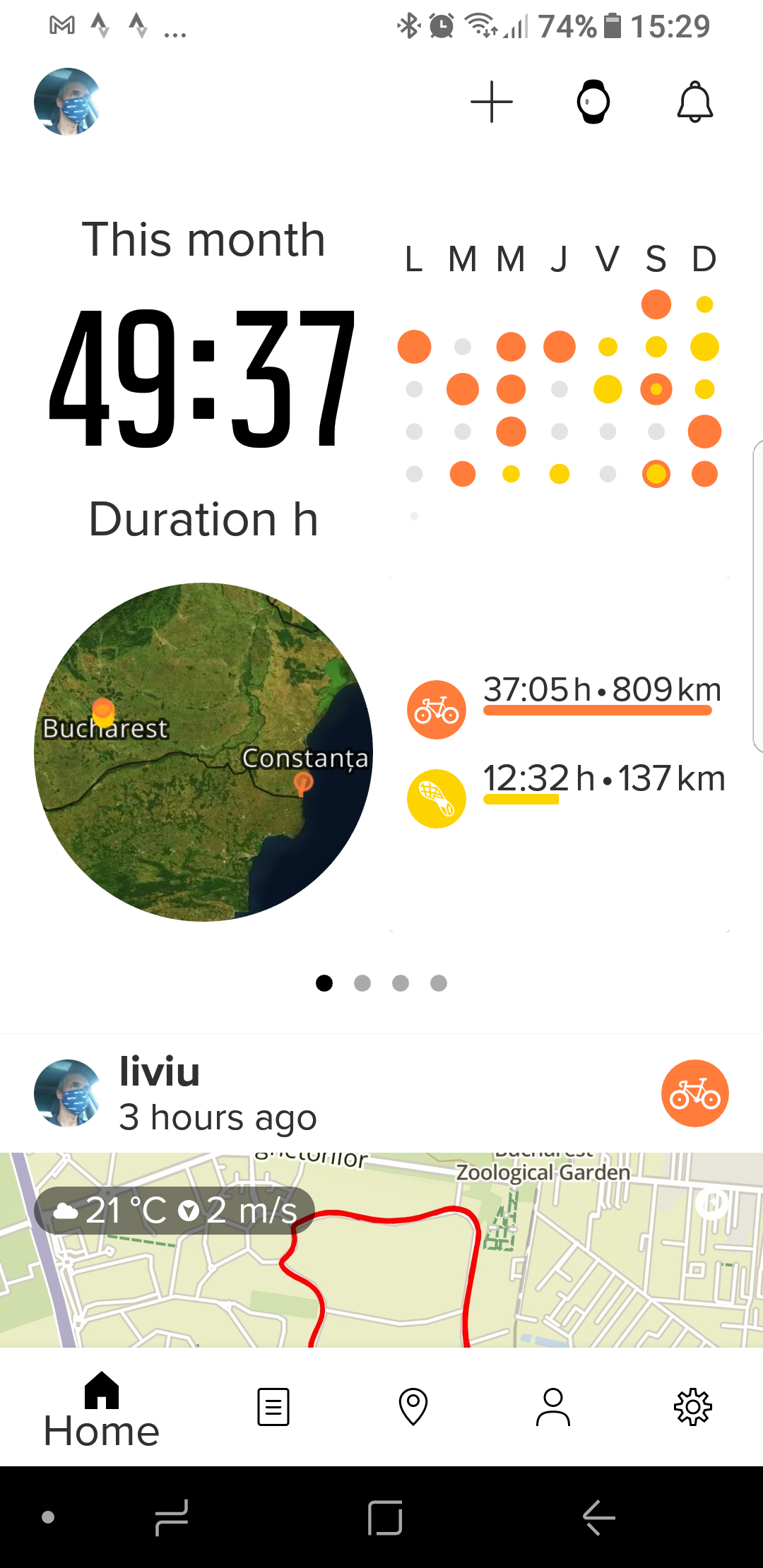Image resolution: width=763 pixels, height=1568 pixels.
Task: View running totals of 137 km
Action: [603, 780]
